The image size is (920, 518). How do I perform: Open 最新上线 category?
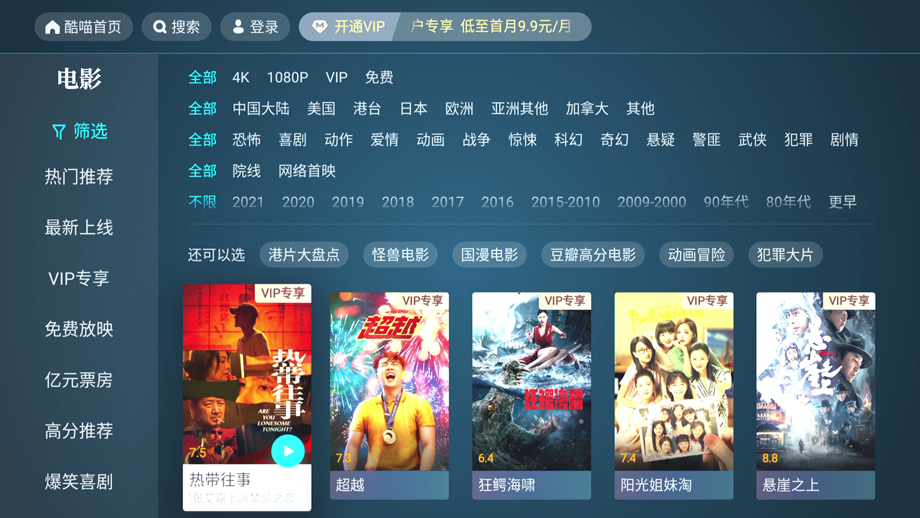[x=79, y=228]
